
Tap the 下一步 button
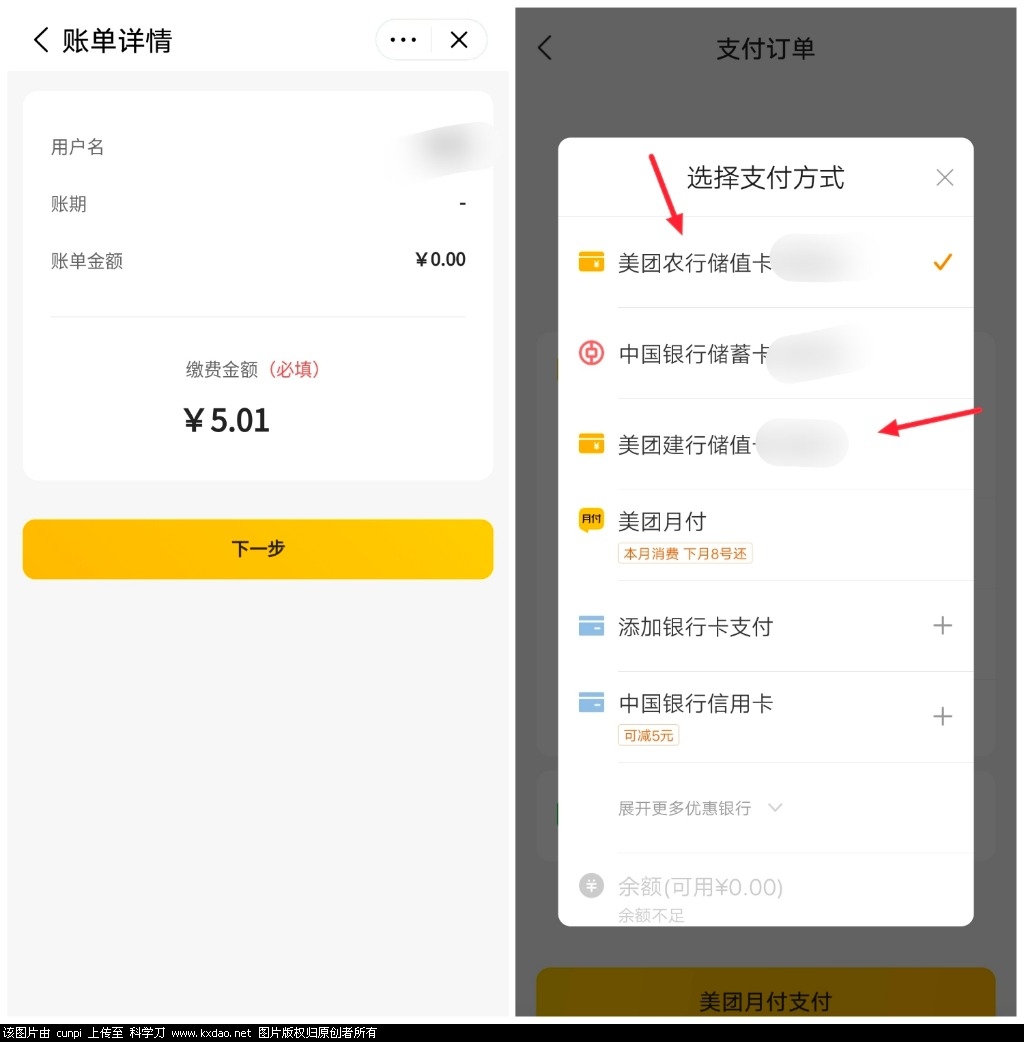click(x=258, y=549)
